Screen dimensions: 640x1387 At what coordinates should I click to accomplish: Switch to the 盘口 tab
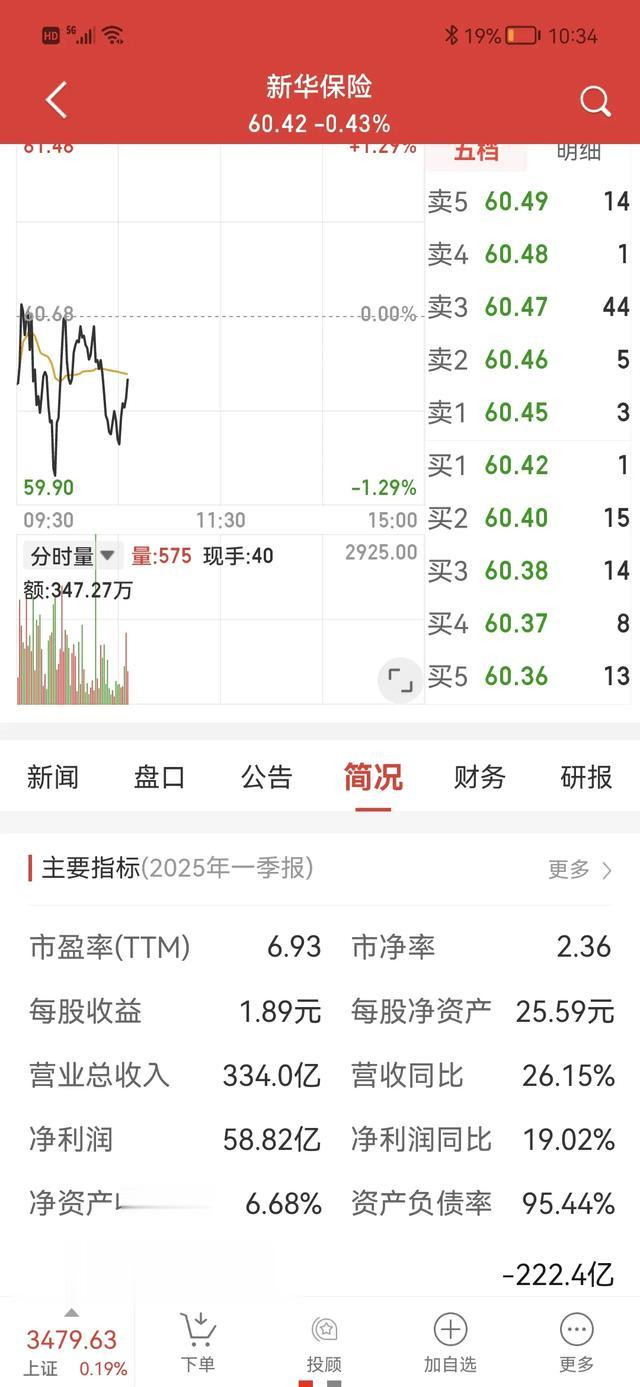coord(160,777)
